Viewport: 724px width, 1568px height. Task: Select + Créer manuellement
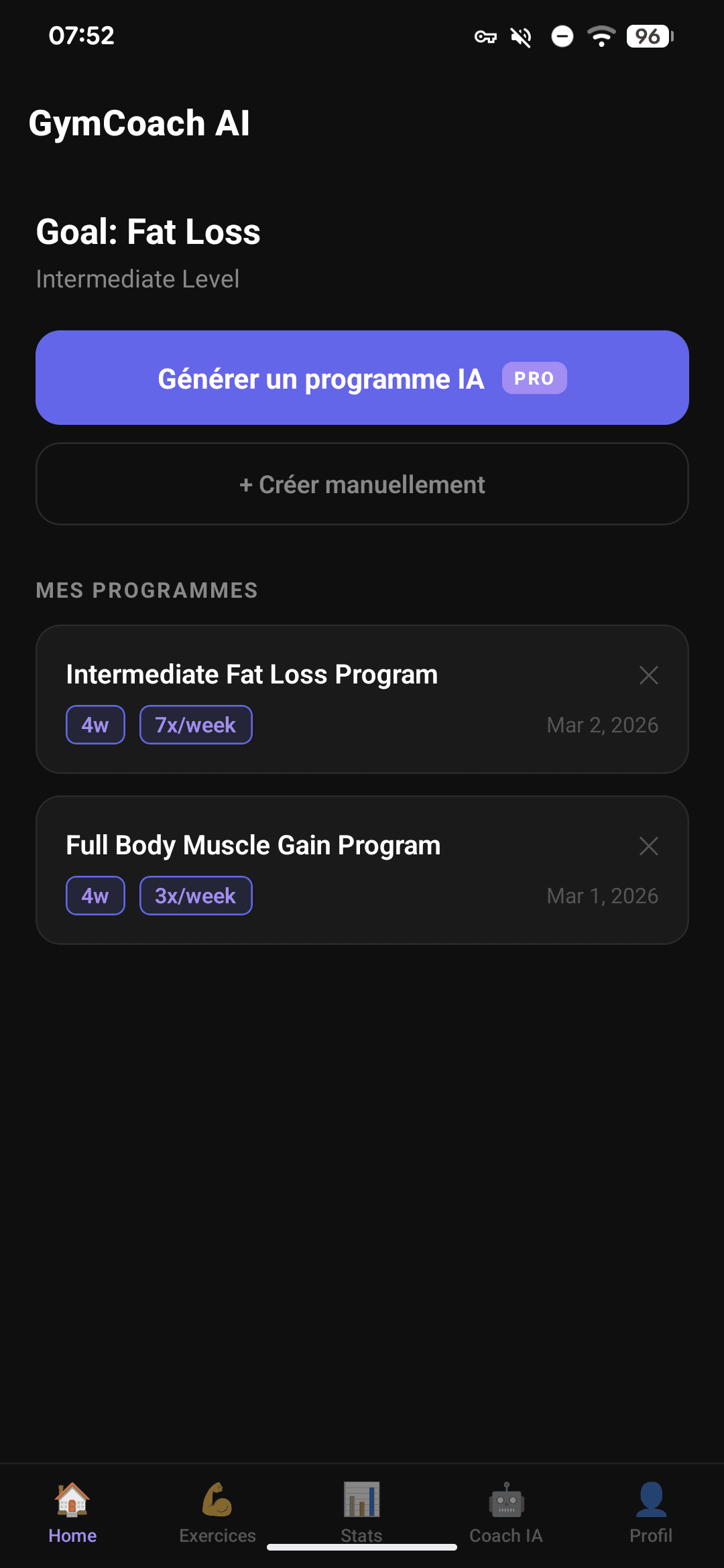click(x=362, y=484)
